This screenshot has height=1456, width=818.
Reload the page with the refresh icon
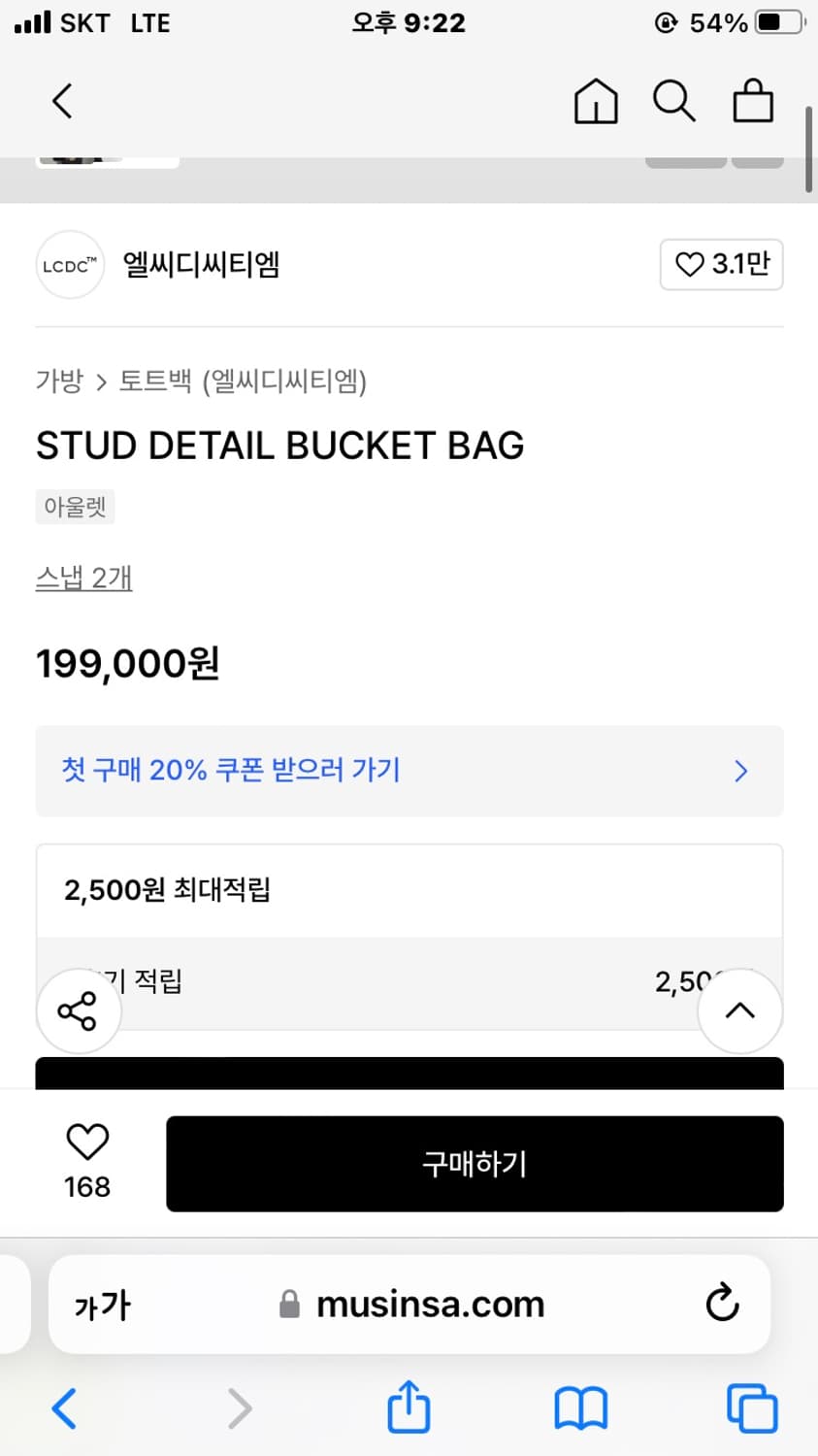[x=720, y=1304]
